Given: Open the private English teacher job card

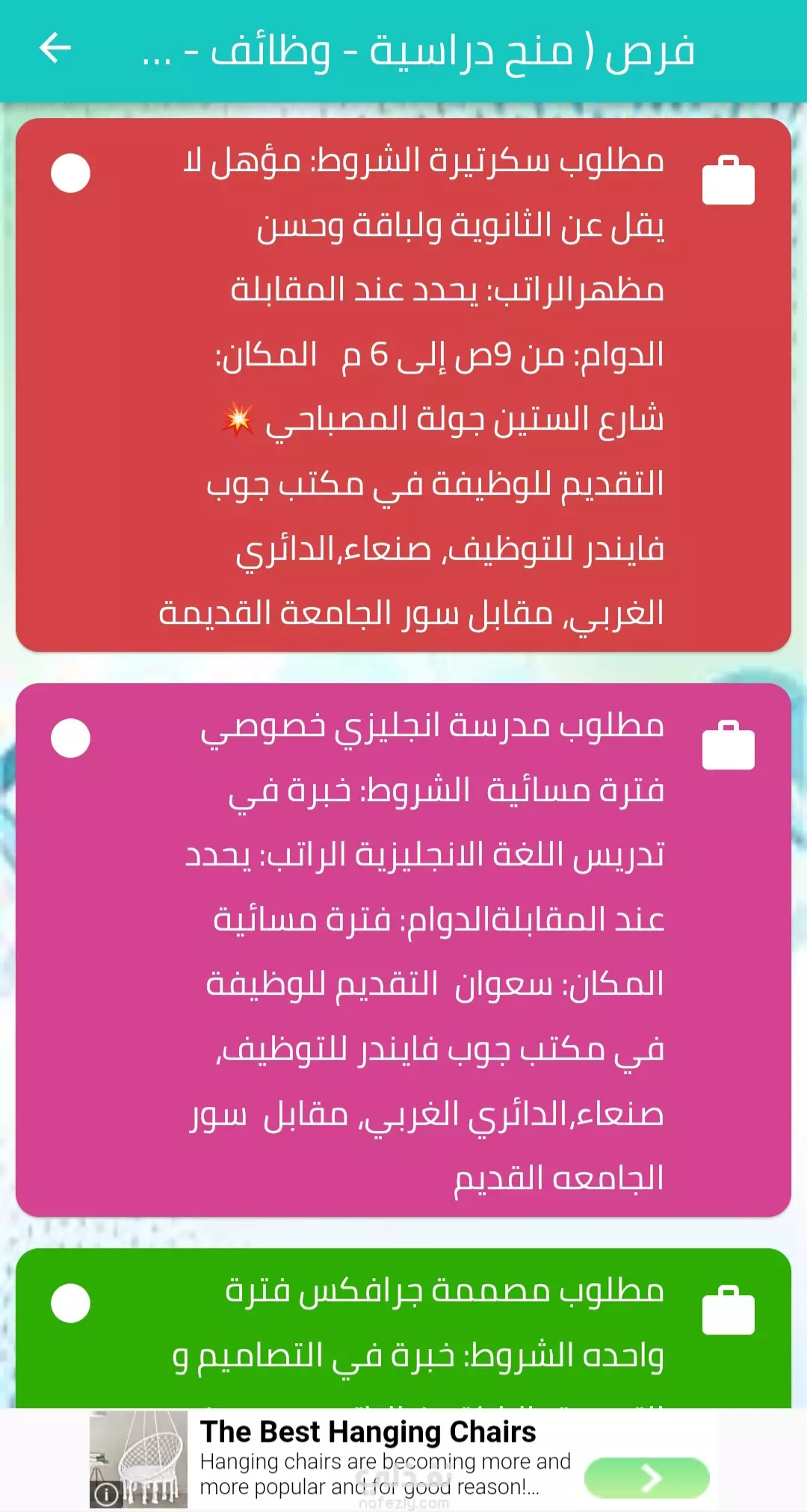Looking at the screenshot, I should coord(403,950).
